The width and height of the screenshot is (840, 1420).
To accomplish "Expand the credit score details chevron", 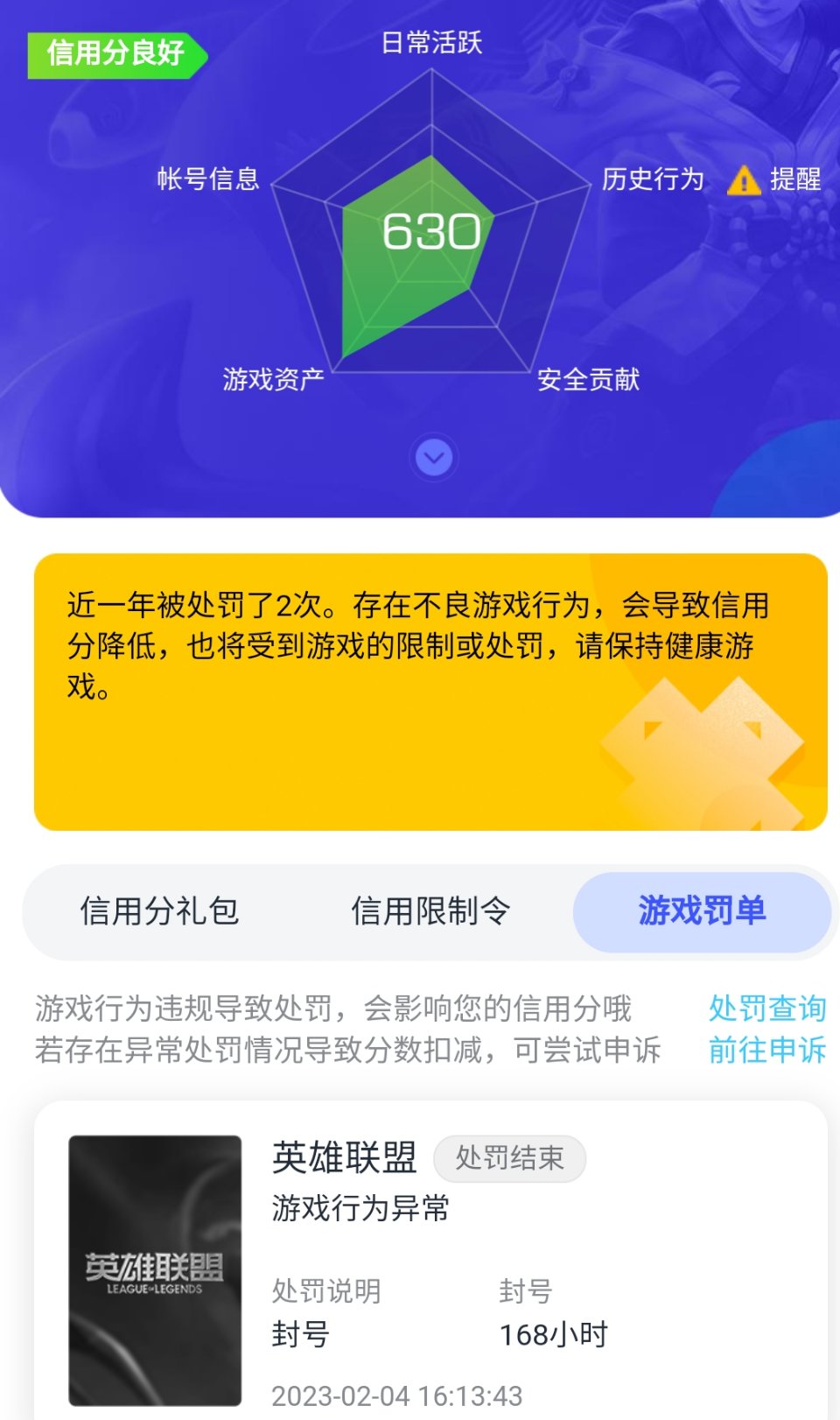I will (434, 457).
